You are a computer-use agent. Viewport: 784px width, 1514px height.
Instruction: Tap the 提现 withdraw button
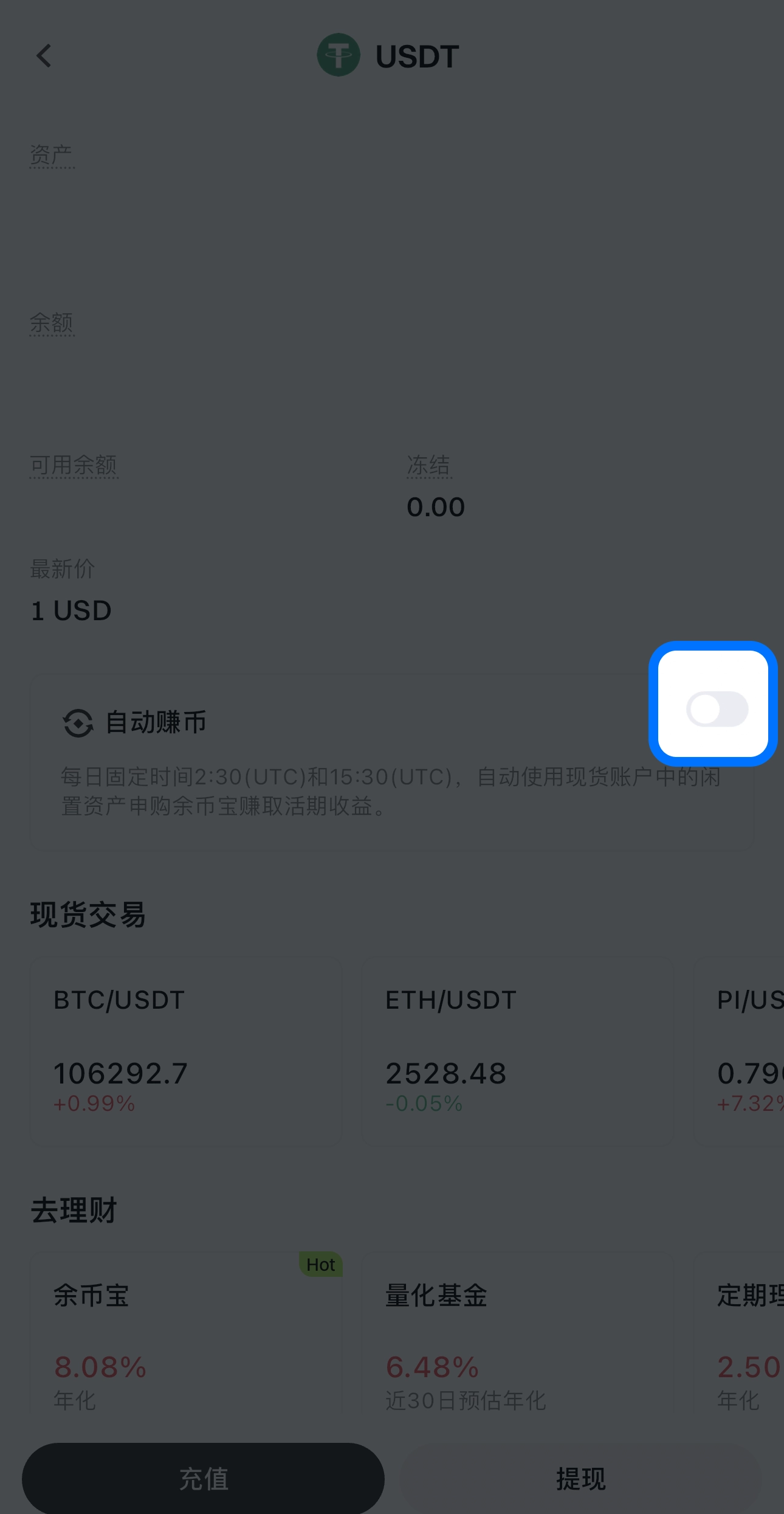click(581, 1478)
